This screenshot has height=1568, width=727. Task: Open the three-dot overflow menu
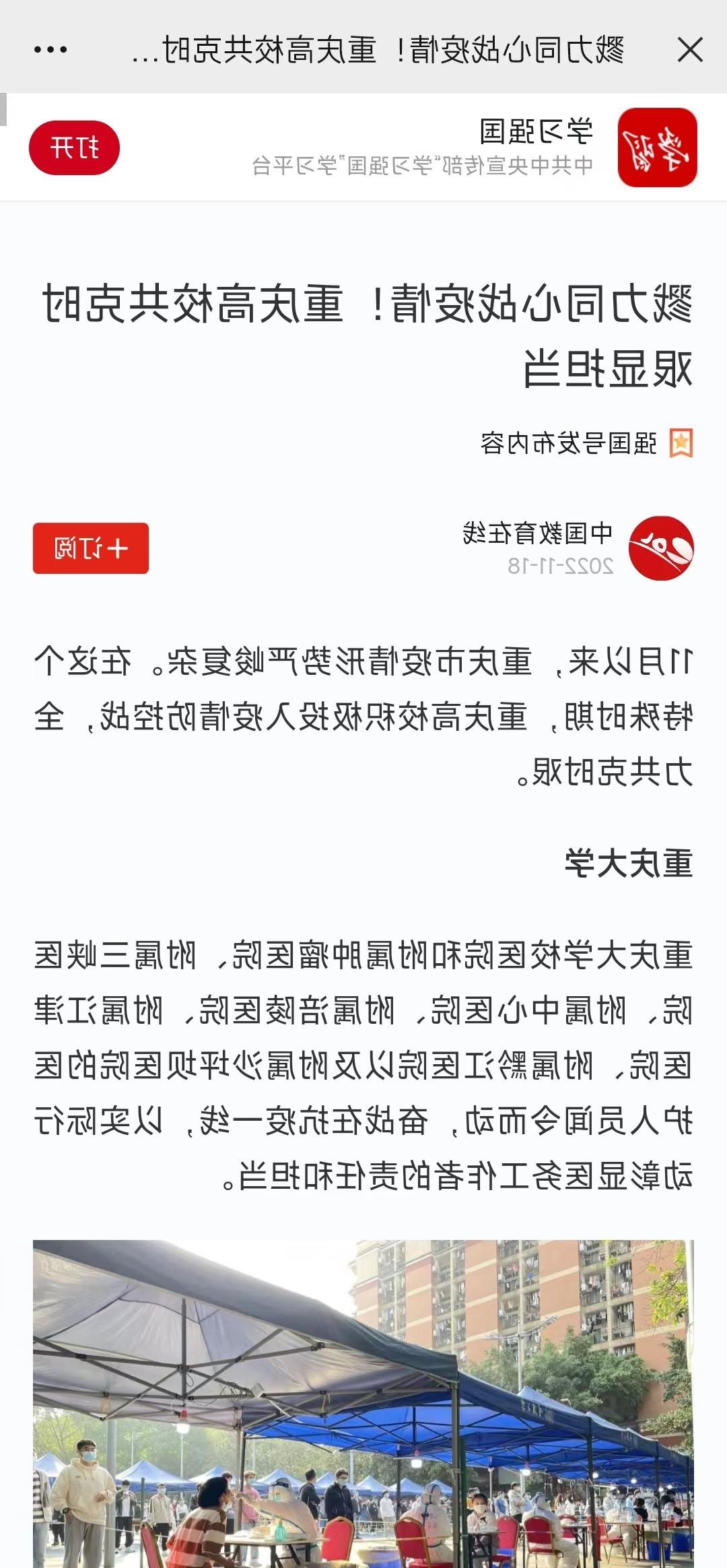click(x=50, y=50)
